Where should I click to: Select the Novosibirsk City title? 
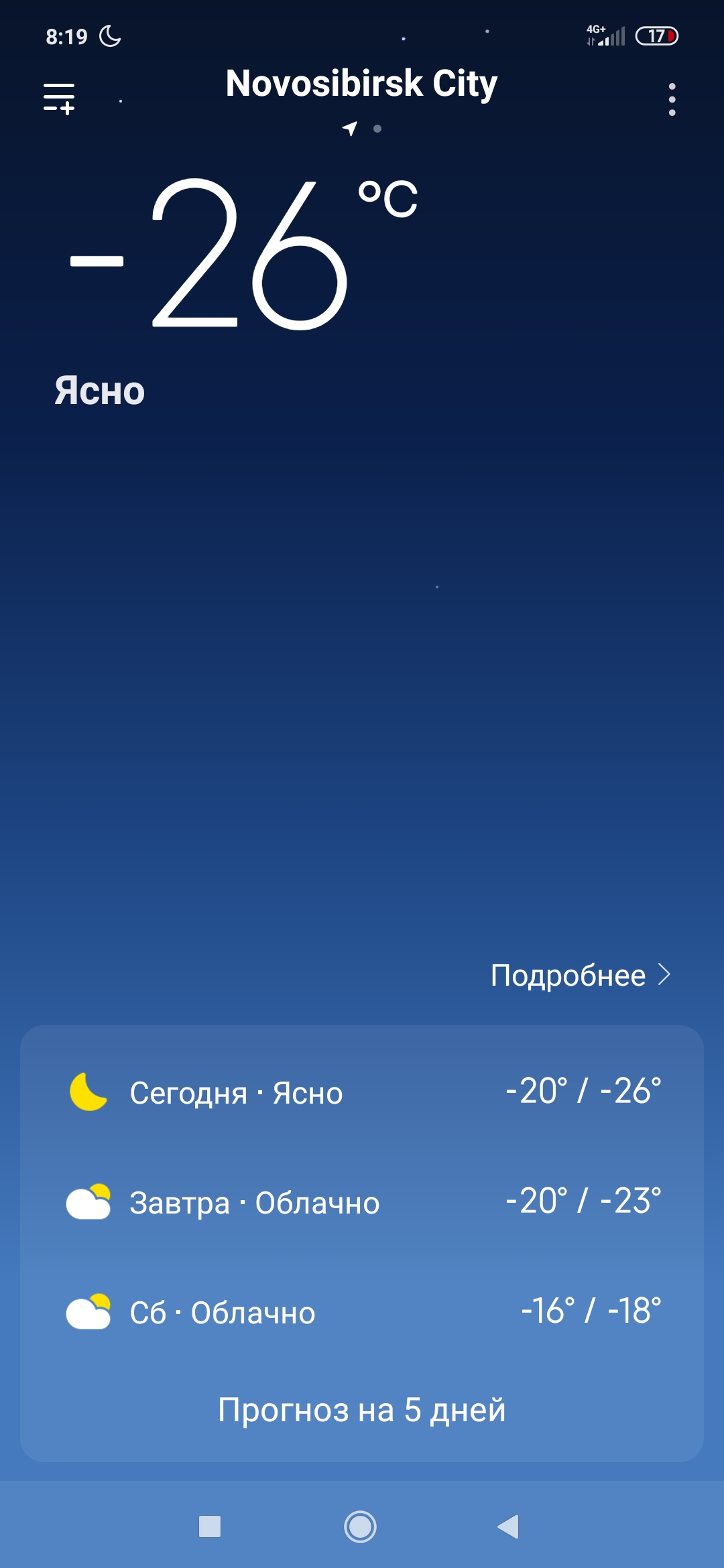(x=361, y=83)
